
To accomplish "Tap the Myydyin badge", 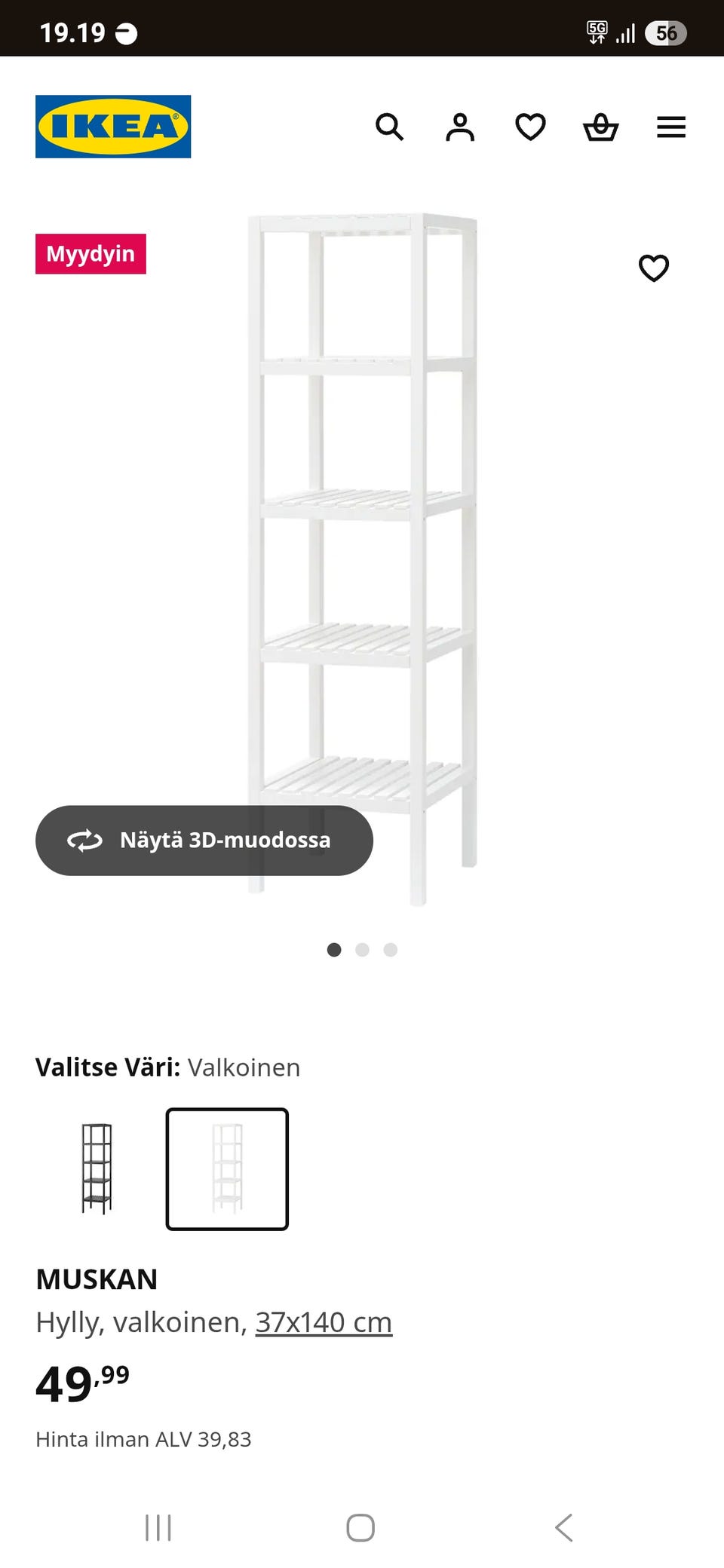I will pos(90,254).
